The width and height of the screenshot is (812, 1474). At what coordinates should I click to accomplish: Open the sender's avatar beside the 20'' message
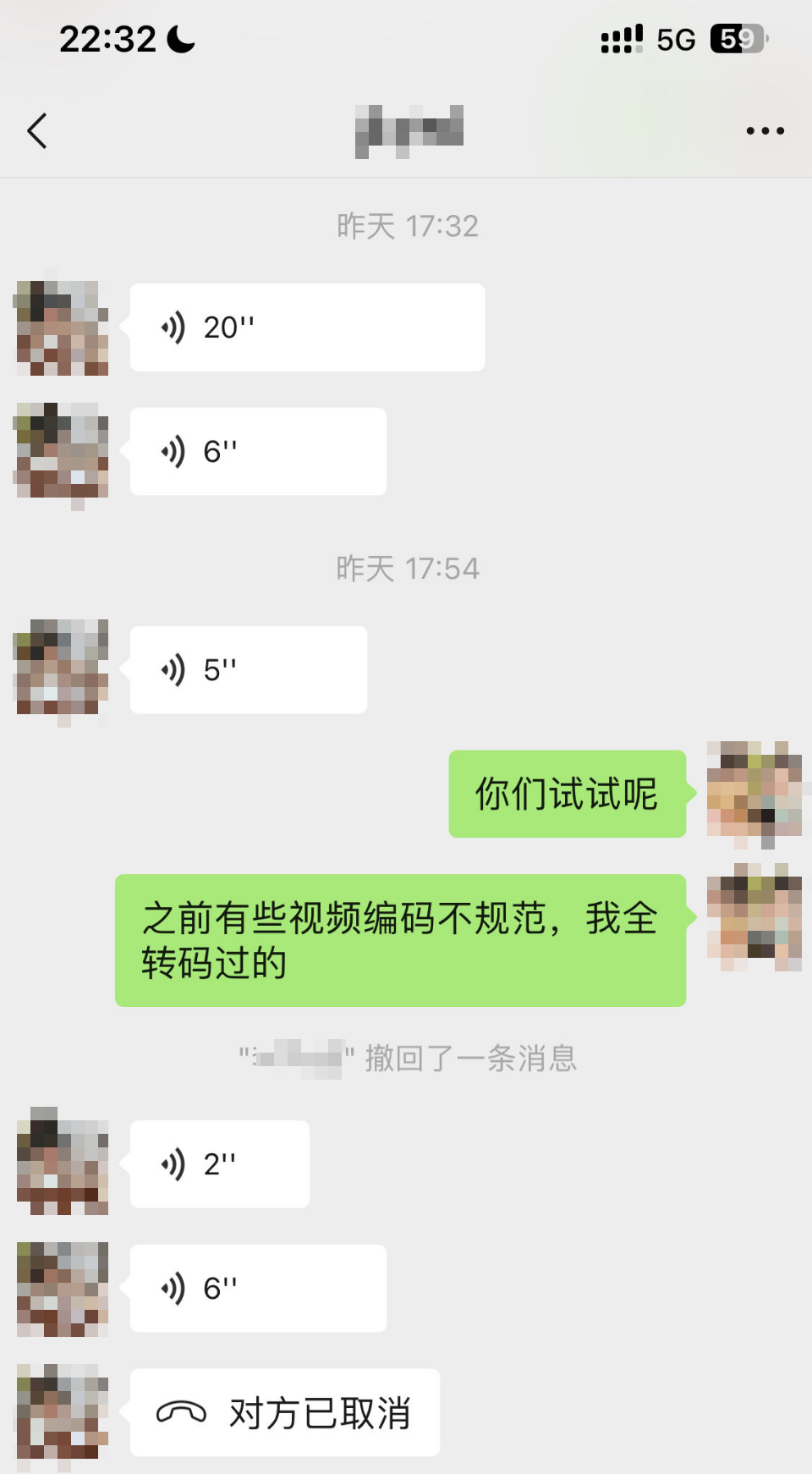pos(63,328)
